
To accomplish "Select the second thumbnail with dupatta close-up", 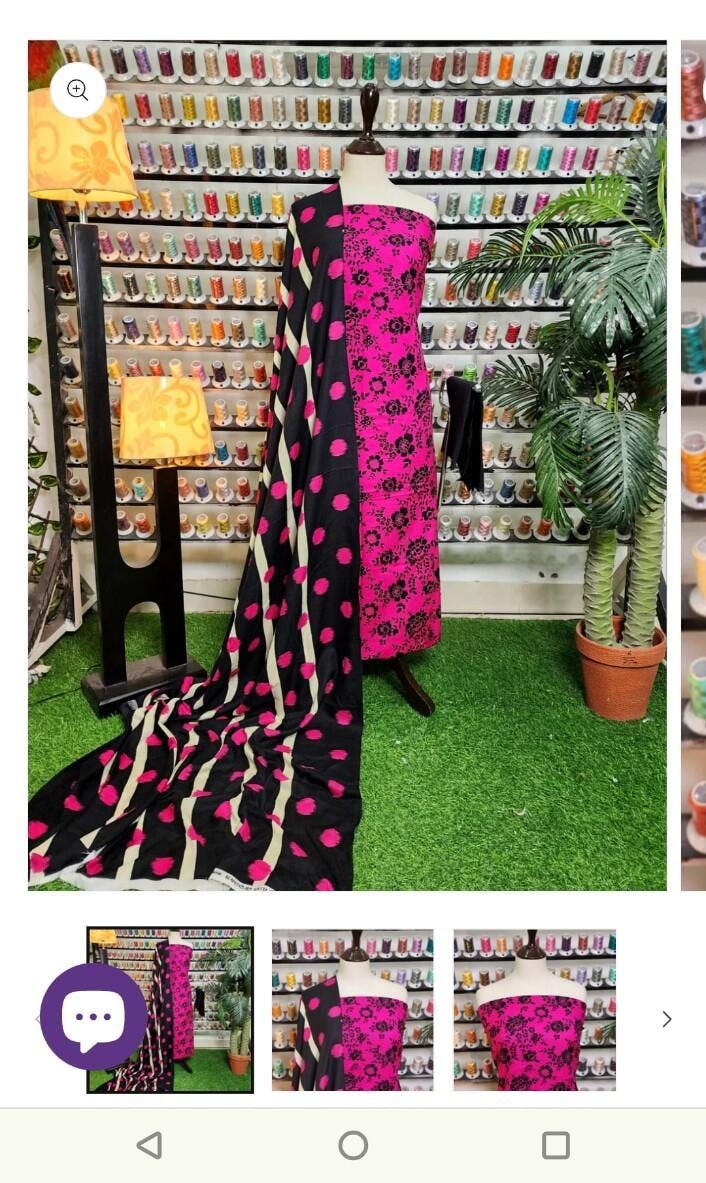I will [x=352, y=1010].
